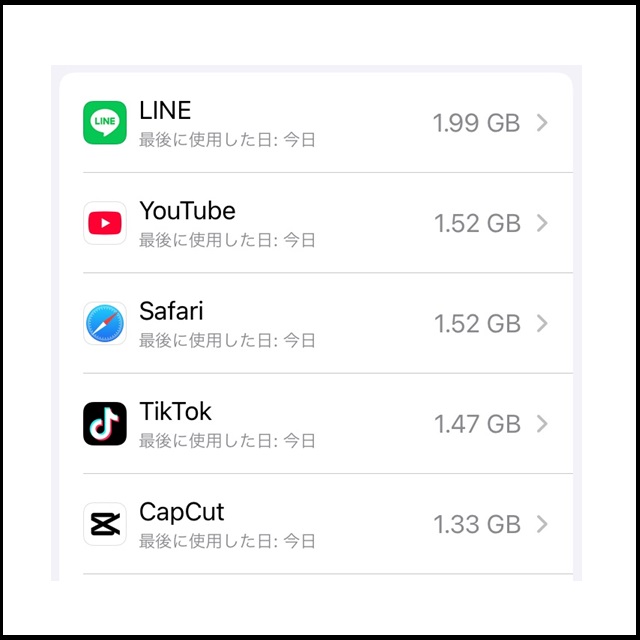This screenshot has height=640, width=640.
Task: View Safari storage usage
Action: point(316,323)
